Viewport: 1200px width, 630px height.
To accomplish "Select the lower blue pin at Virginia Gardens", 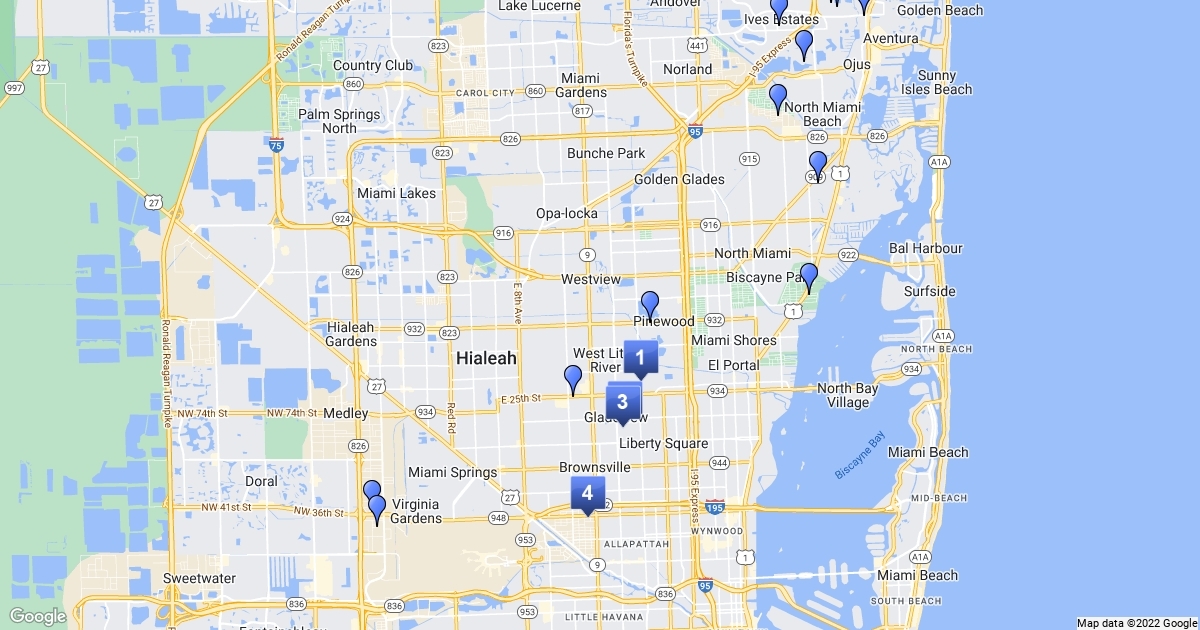I will point(377,508).
